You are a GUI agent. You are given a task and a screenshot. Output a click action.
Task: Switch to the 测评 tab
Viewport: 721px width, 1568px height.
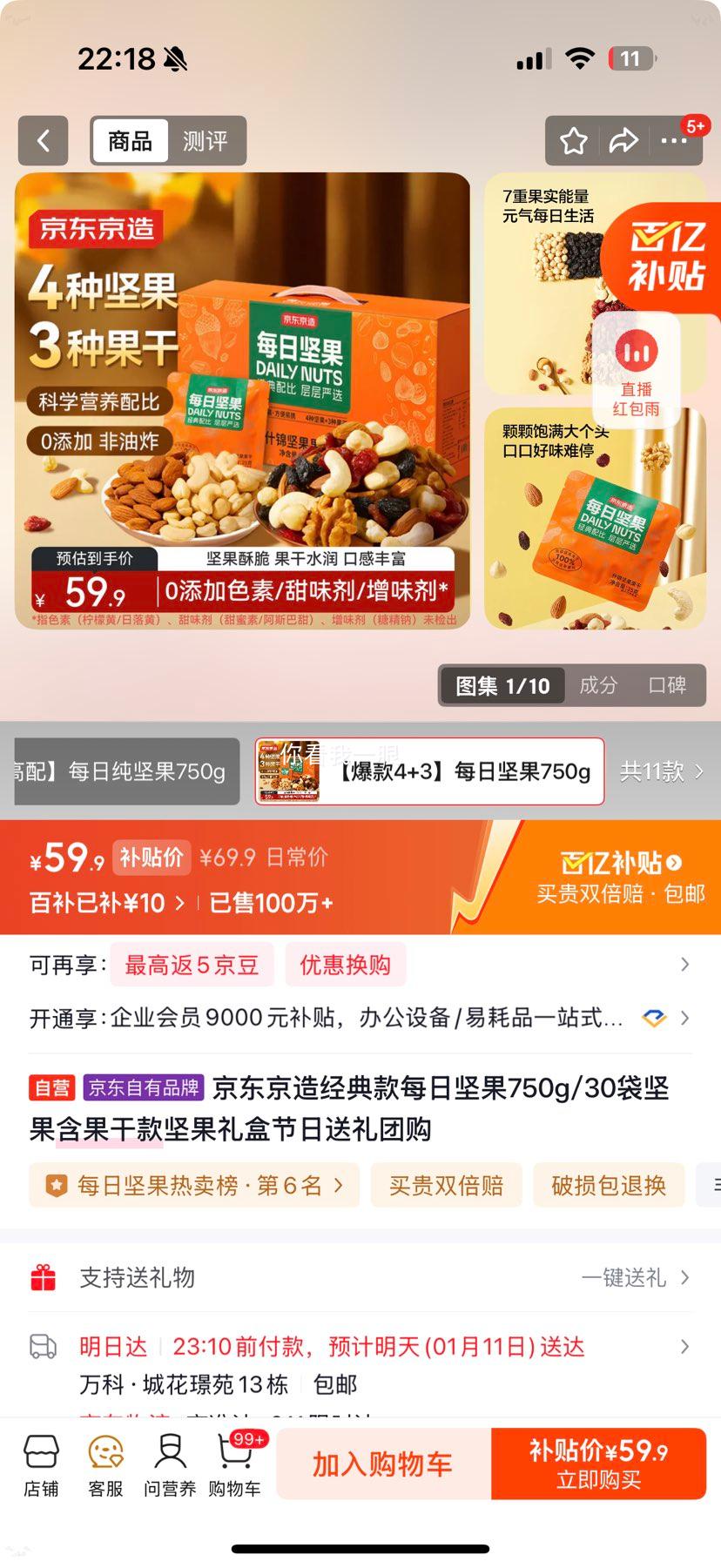point(205,140)
